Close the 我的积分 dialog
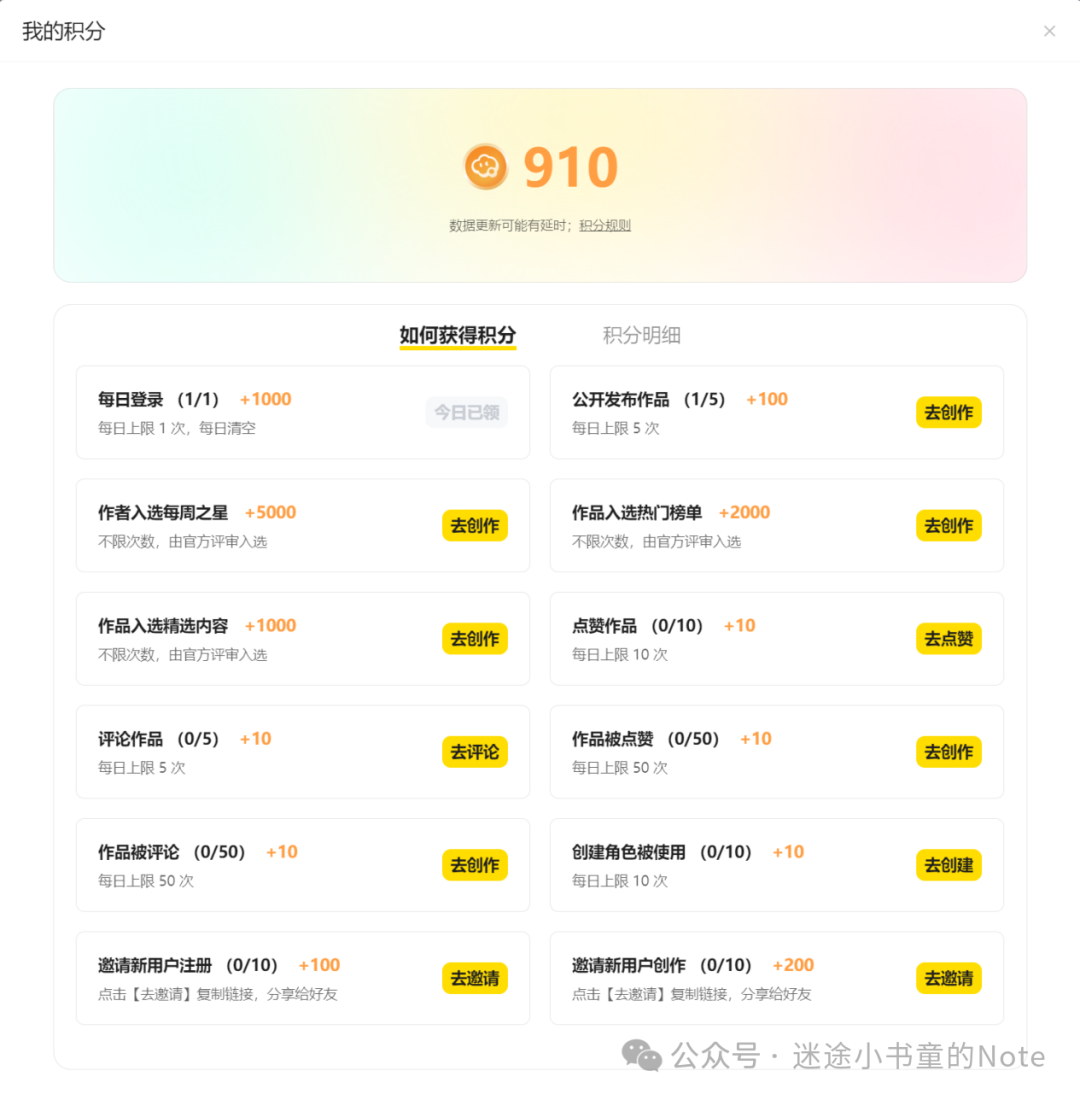The width and height of the screenshot is (1080, 1100). [x=1049, y=31]
